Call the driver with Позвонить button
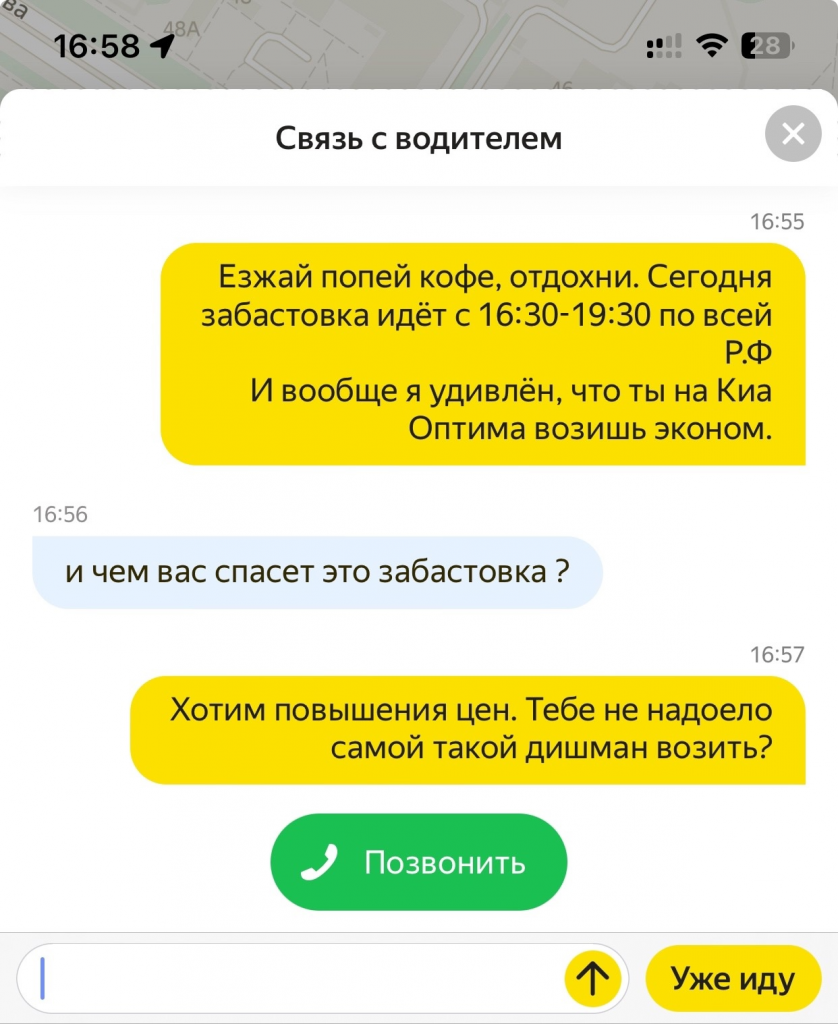 418,862
